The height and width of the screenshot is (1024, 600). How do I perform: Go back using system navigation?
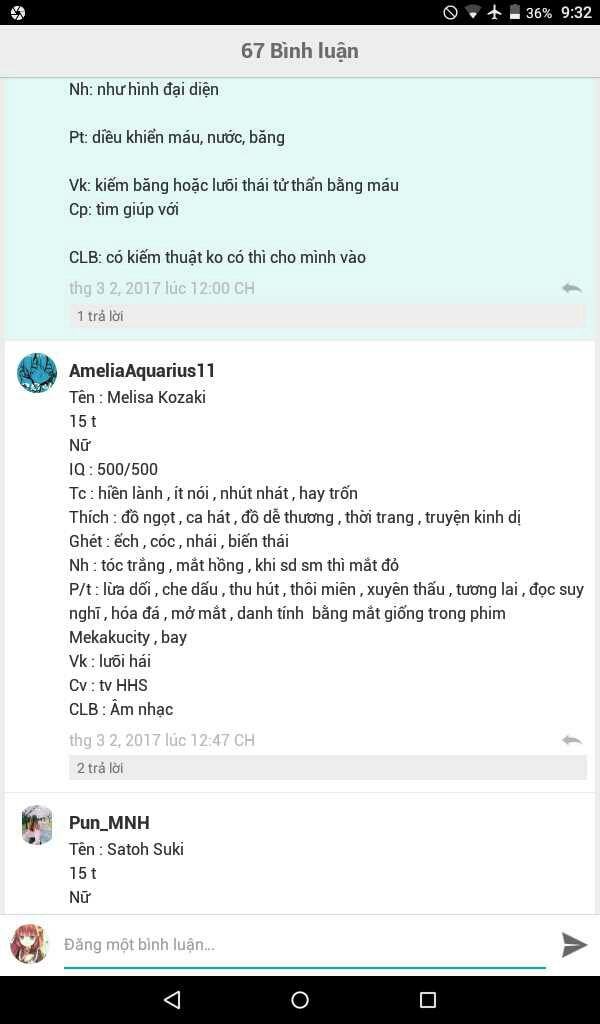click(172, 999)
